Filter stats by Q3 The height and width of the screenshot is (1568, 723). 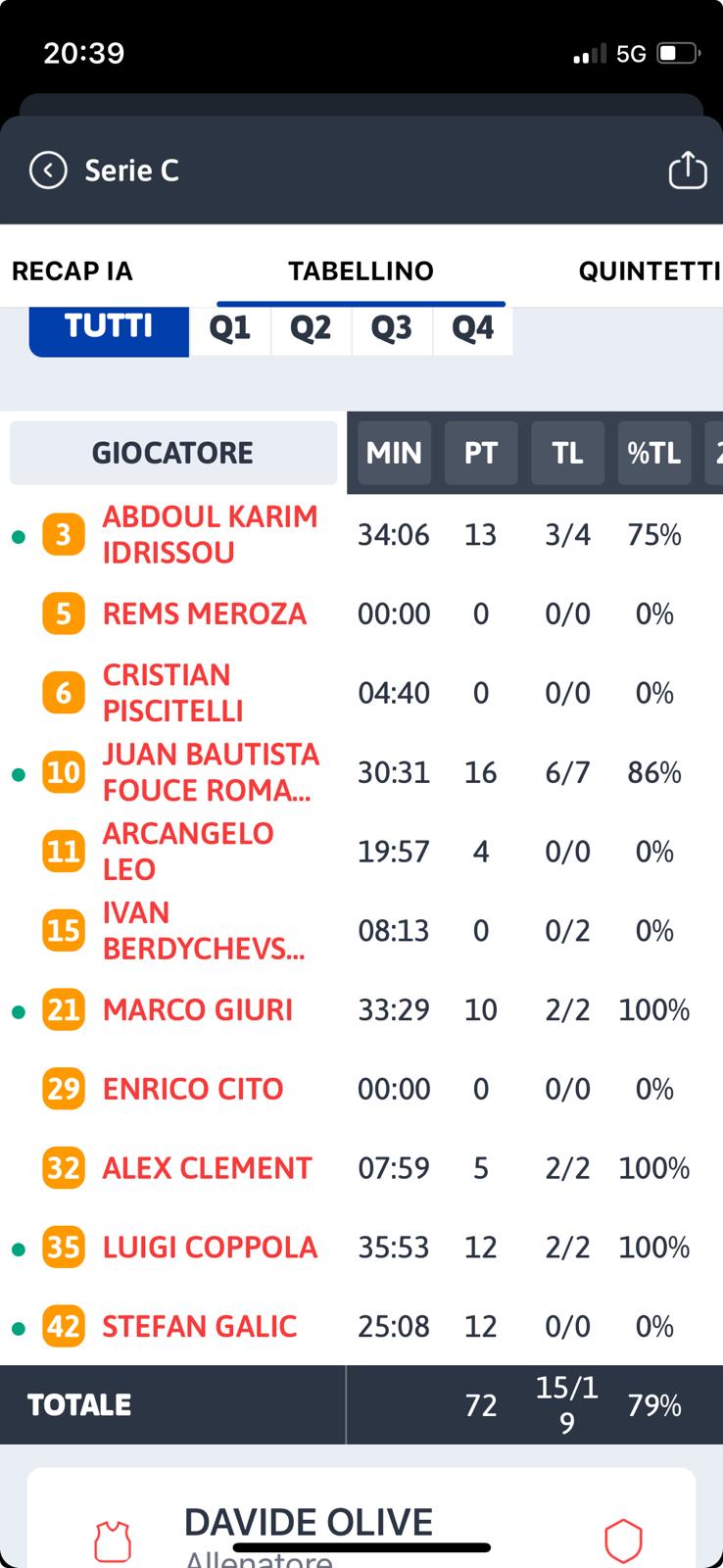(x=391, y=328)
